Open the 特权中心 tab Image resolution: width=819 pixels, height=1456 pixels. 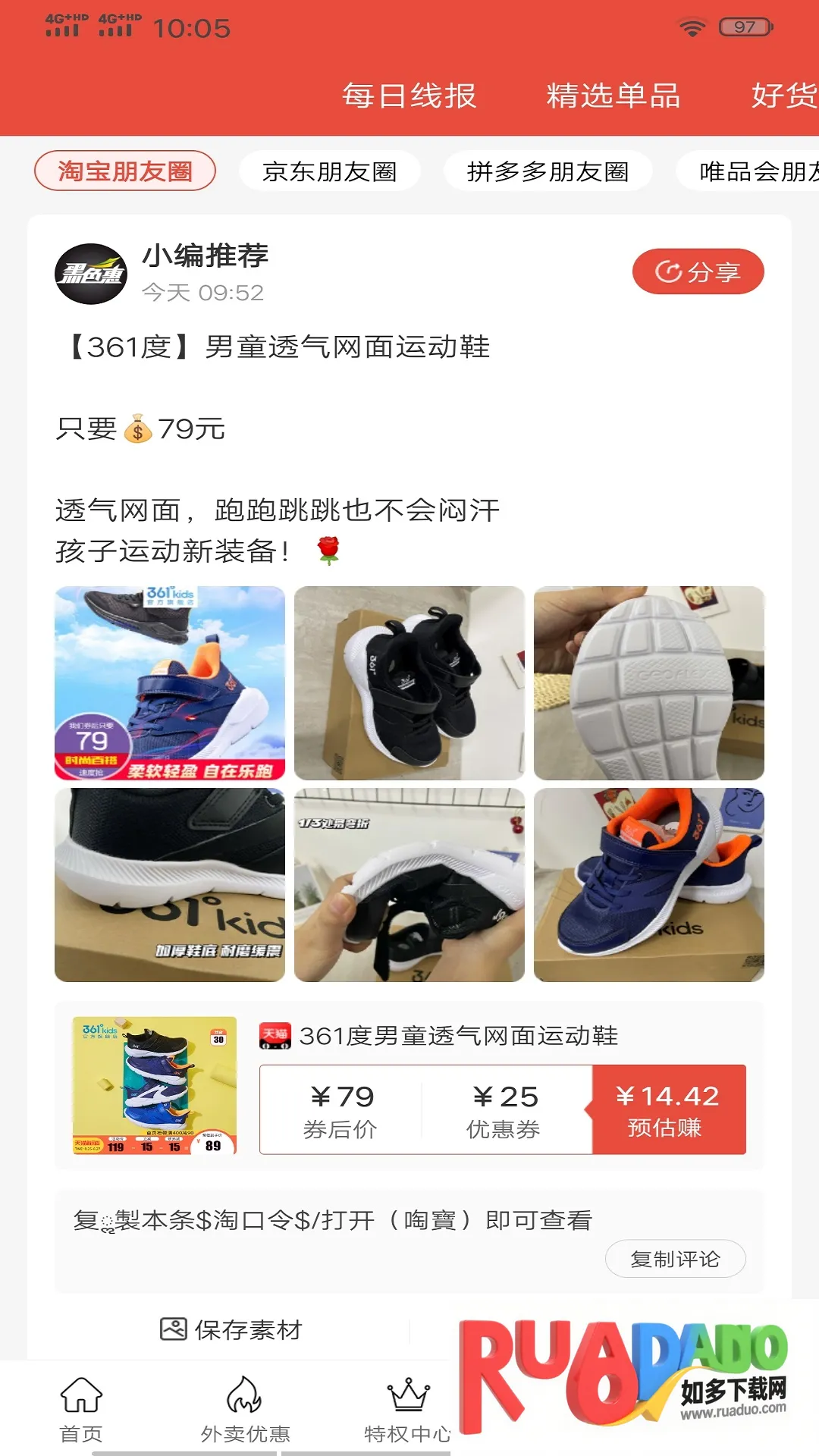[407, 1410]
